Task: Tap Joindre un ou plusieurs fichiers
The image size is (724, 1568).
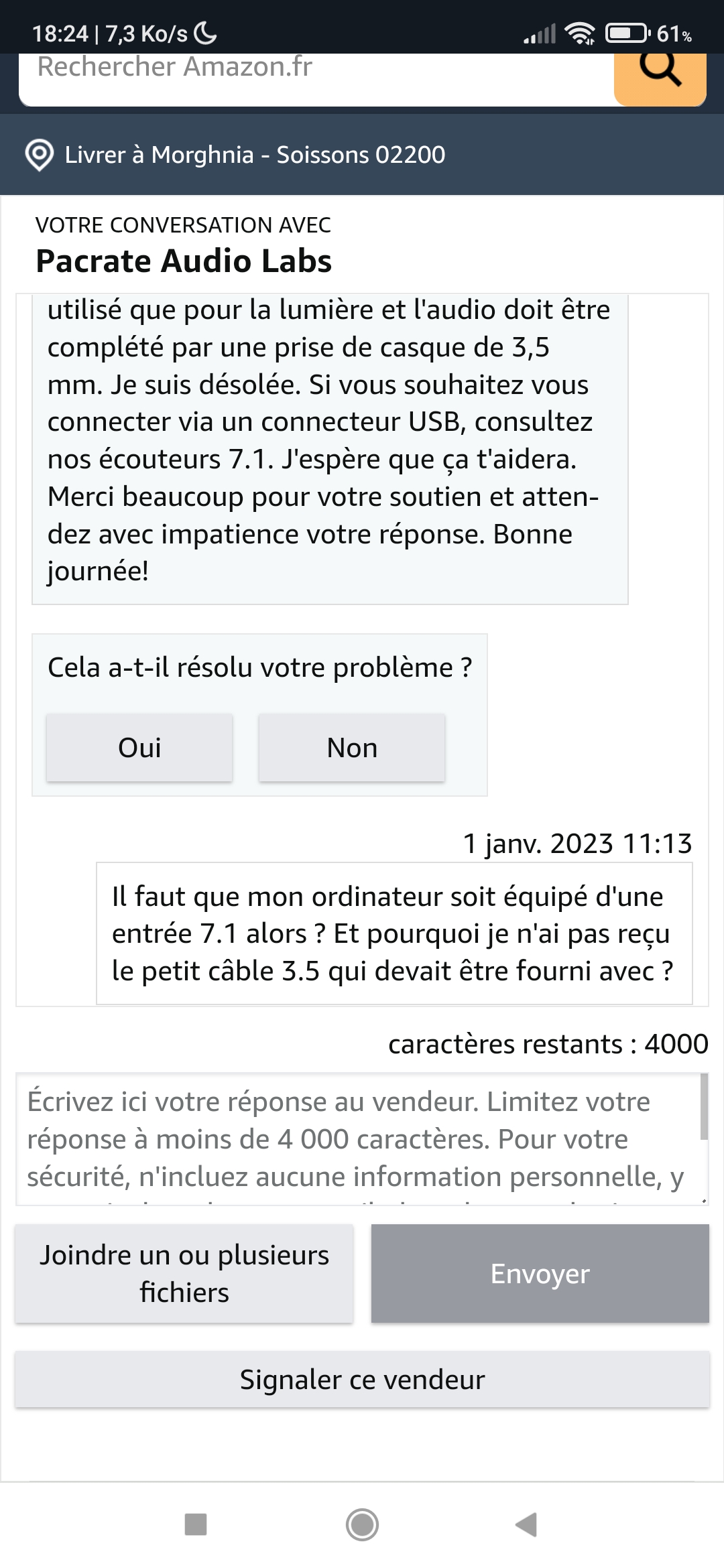Action: point(184,1274)
